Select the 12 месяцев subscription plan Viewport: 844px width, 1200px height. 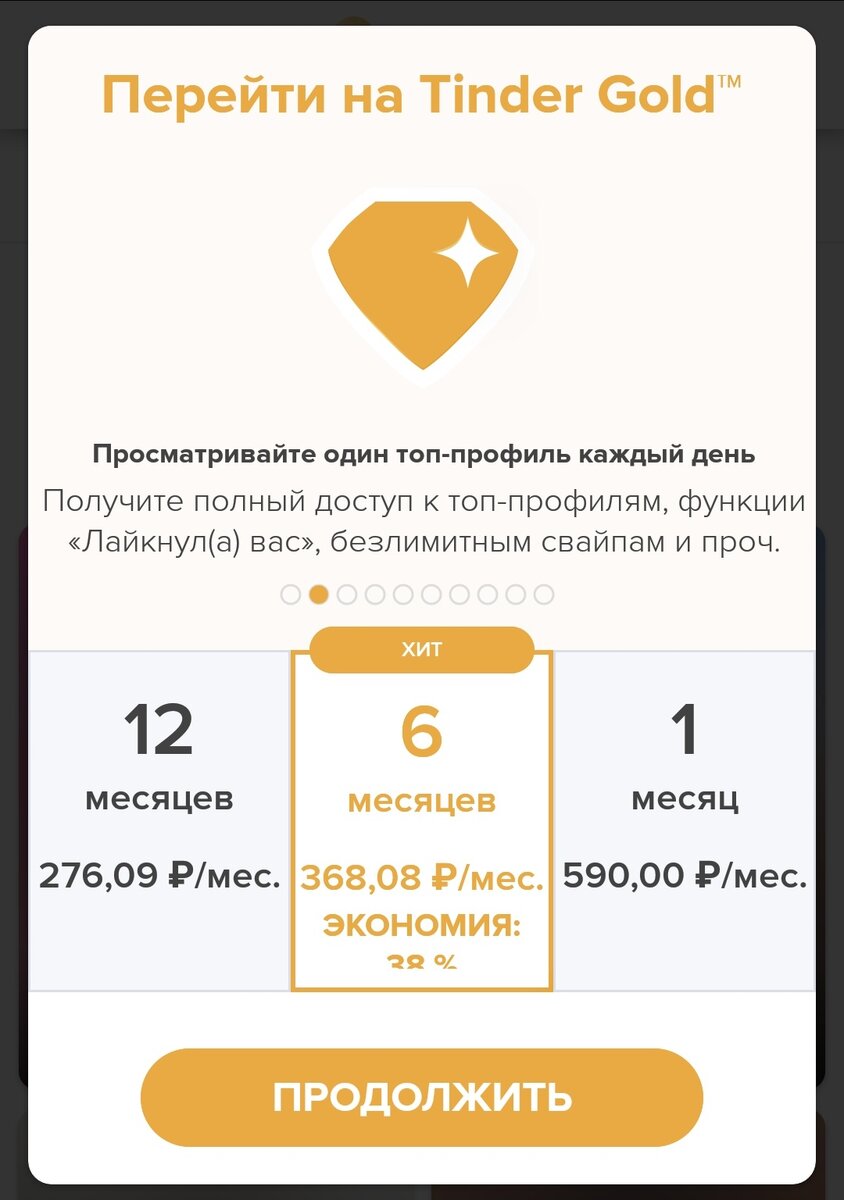pyautogui.click(x=160, y=800)
